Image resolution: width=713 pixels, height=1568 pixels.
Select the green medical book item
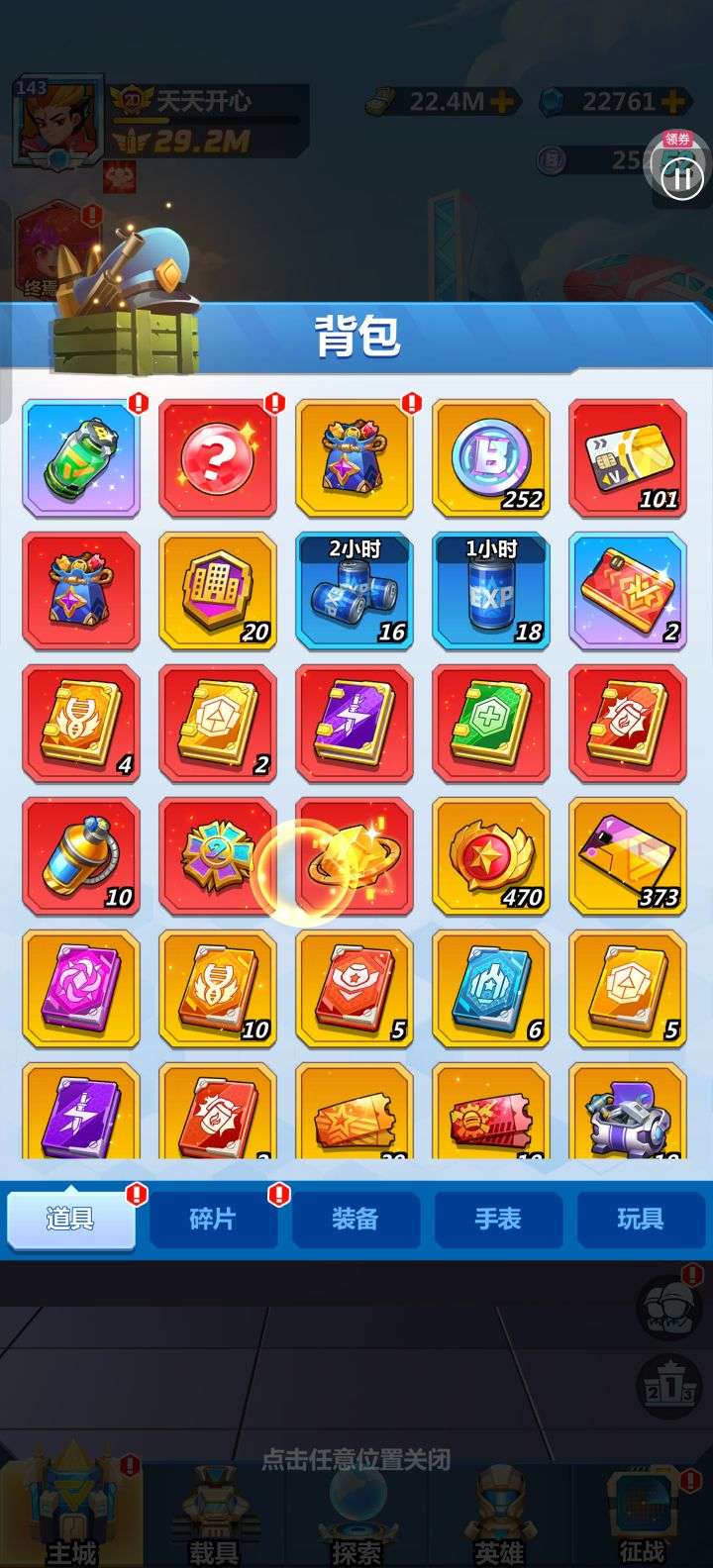[491, 724]
